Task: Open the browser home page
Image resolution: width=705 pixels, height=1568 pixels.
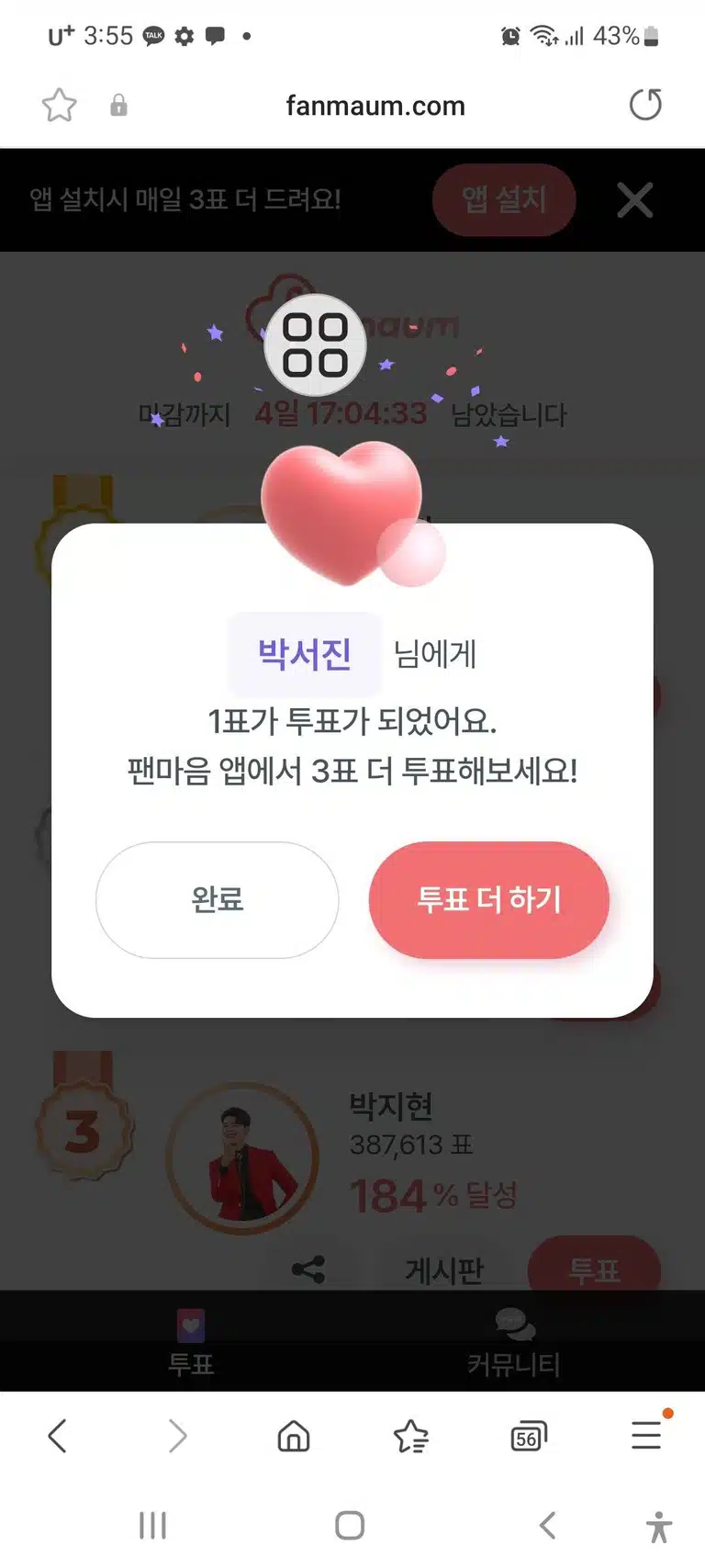Action: (x=294, y=1435)
